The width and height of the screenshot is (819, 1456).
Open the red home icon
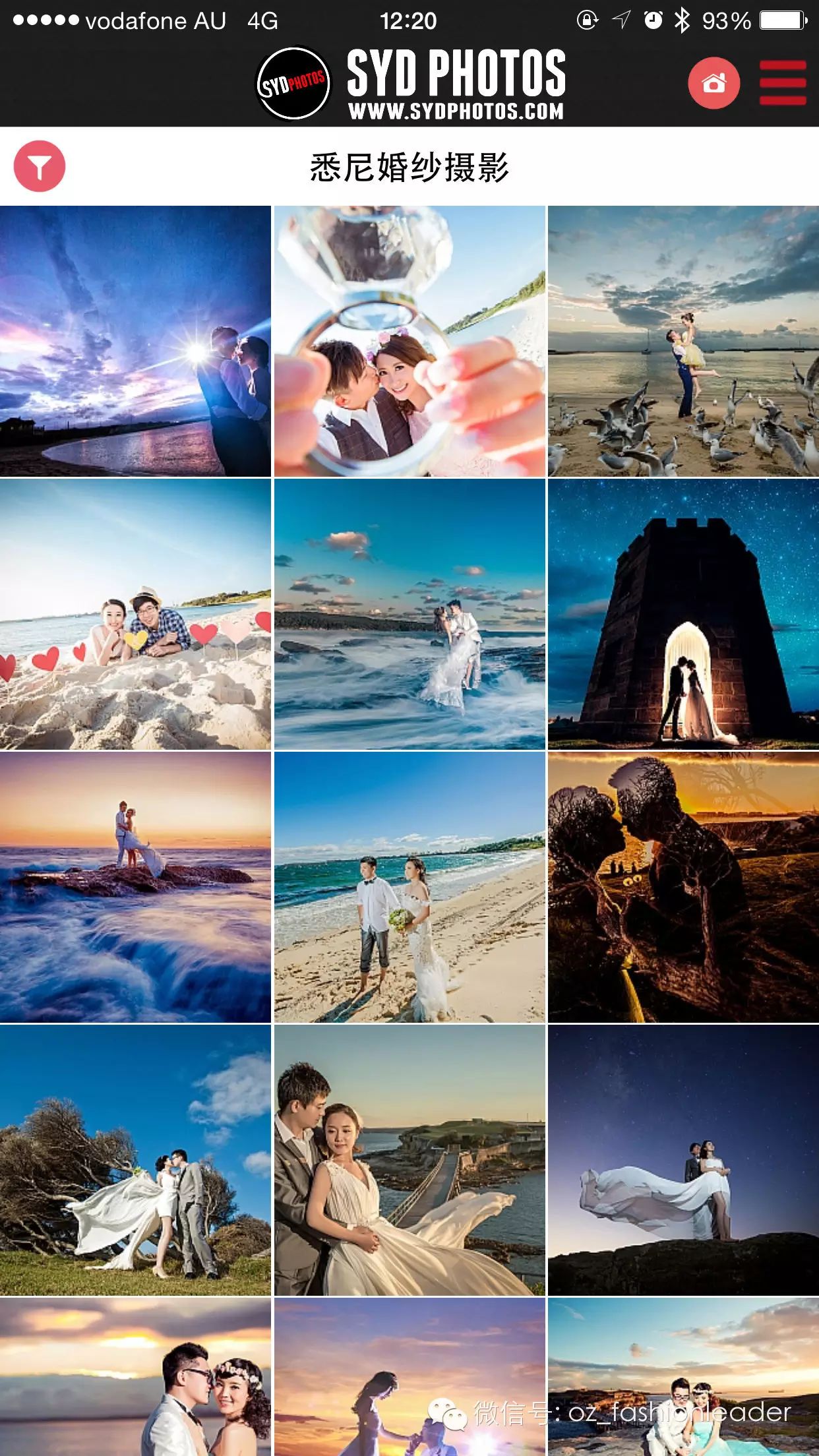[713, 83]
